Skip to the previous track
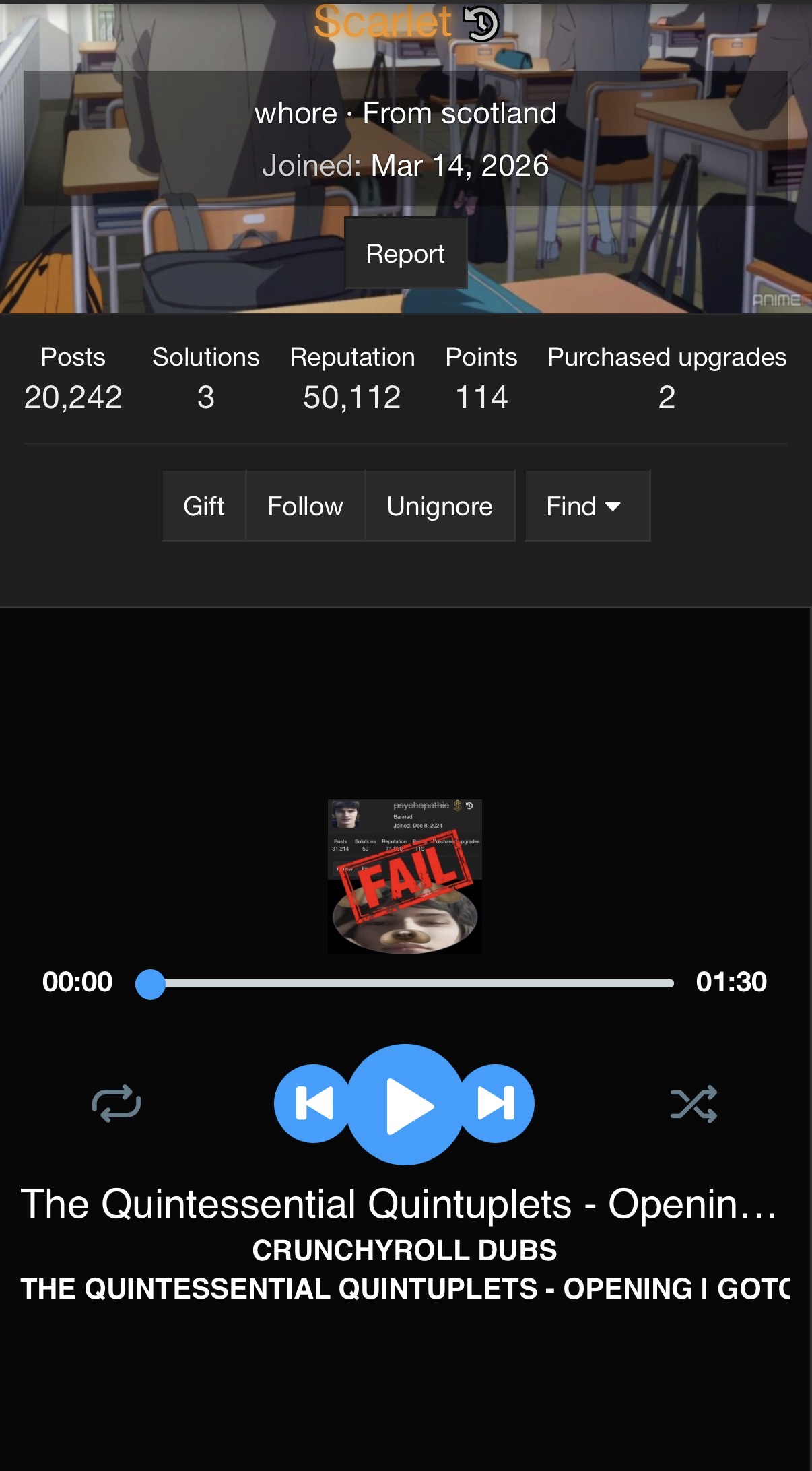This screenshot has height=1471, width=812. 312,1103
